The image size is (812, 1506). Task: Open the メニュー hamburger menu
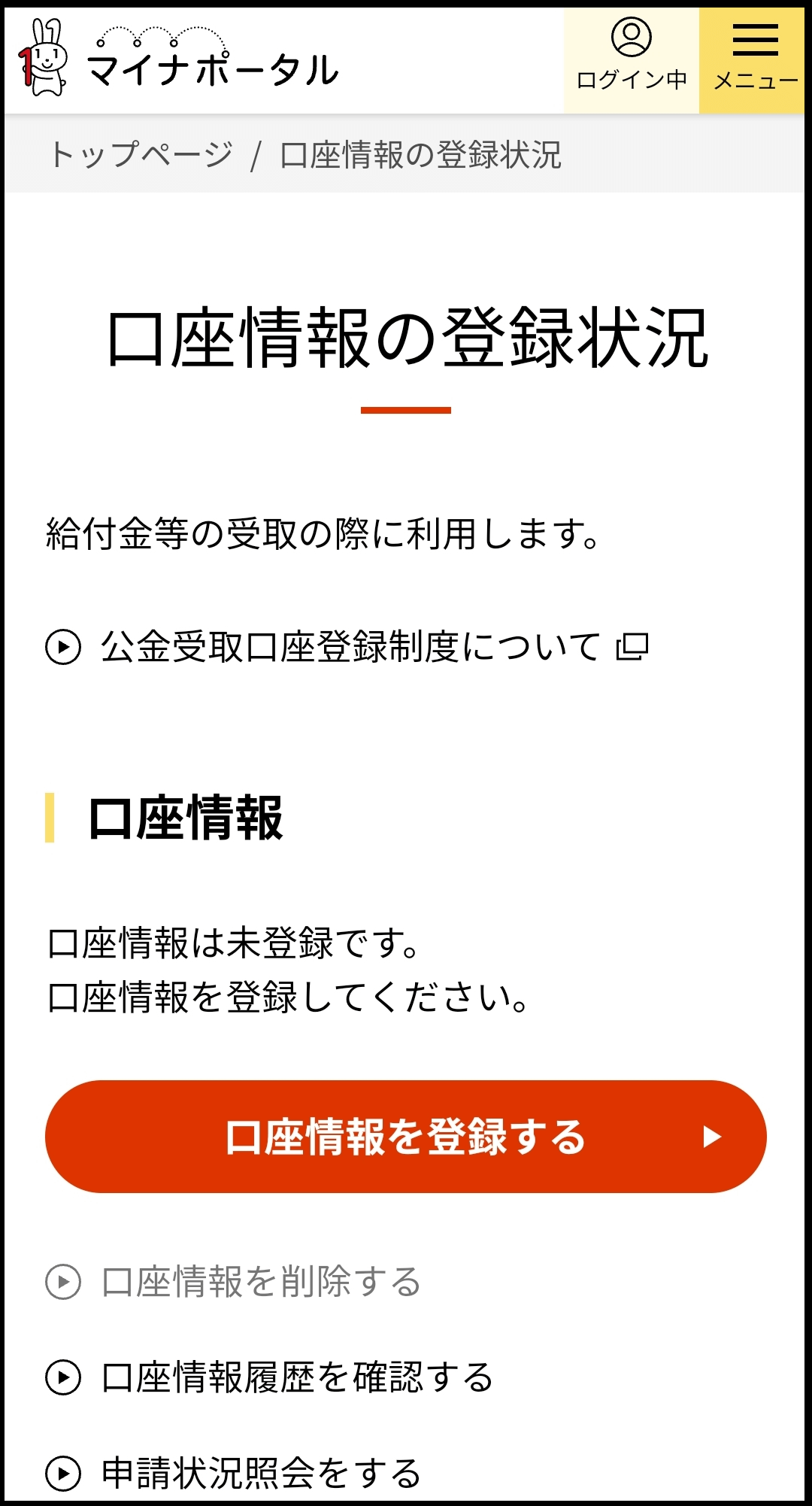(x=753, y=60)
